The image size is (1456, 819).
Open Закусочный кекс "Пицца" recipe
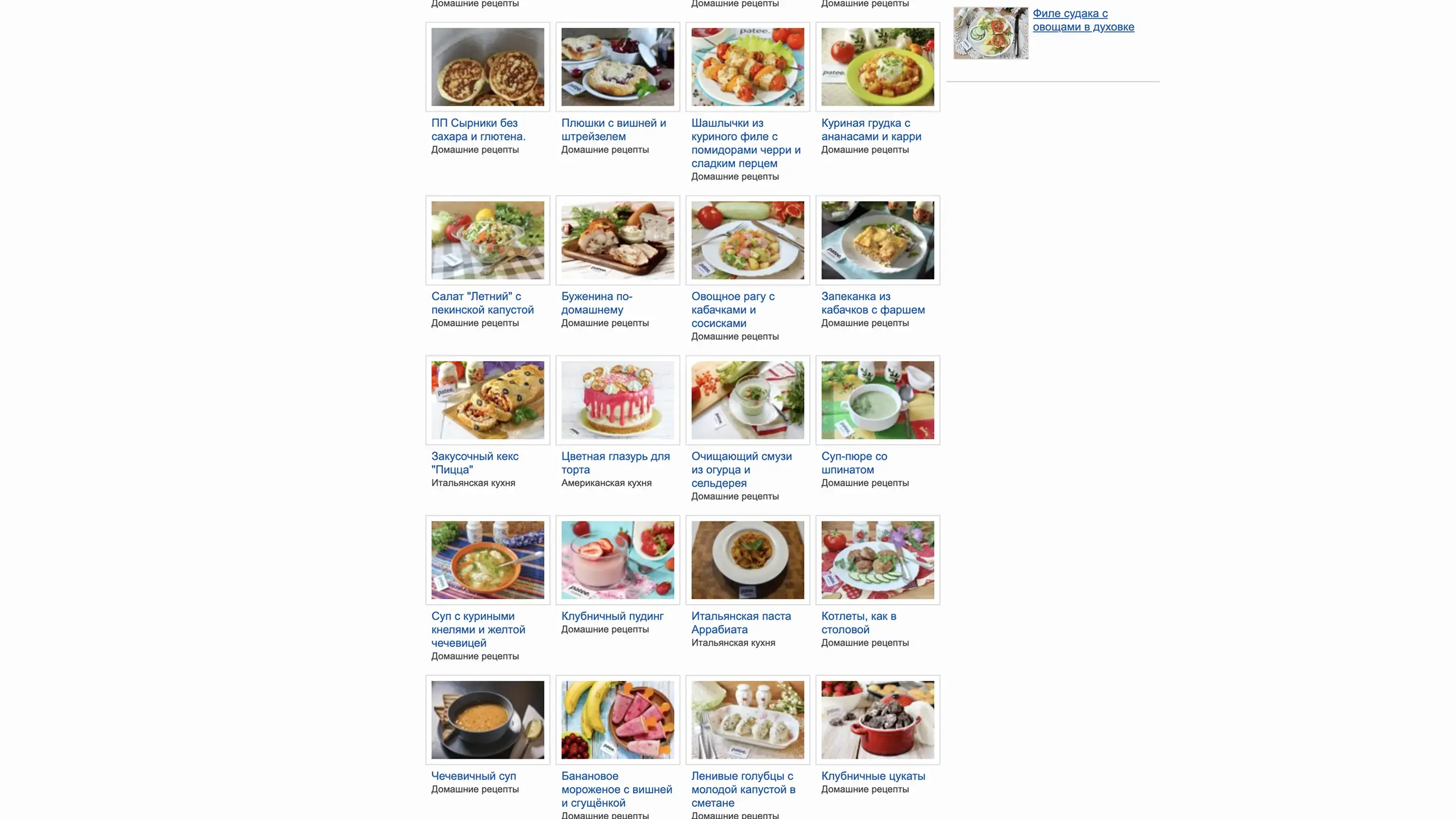(474, 463)
